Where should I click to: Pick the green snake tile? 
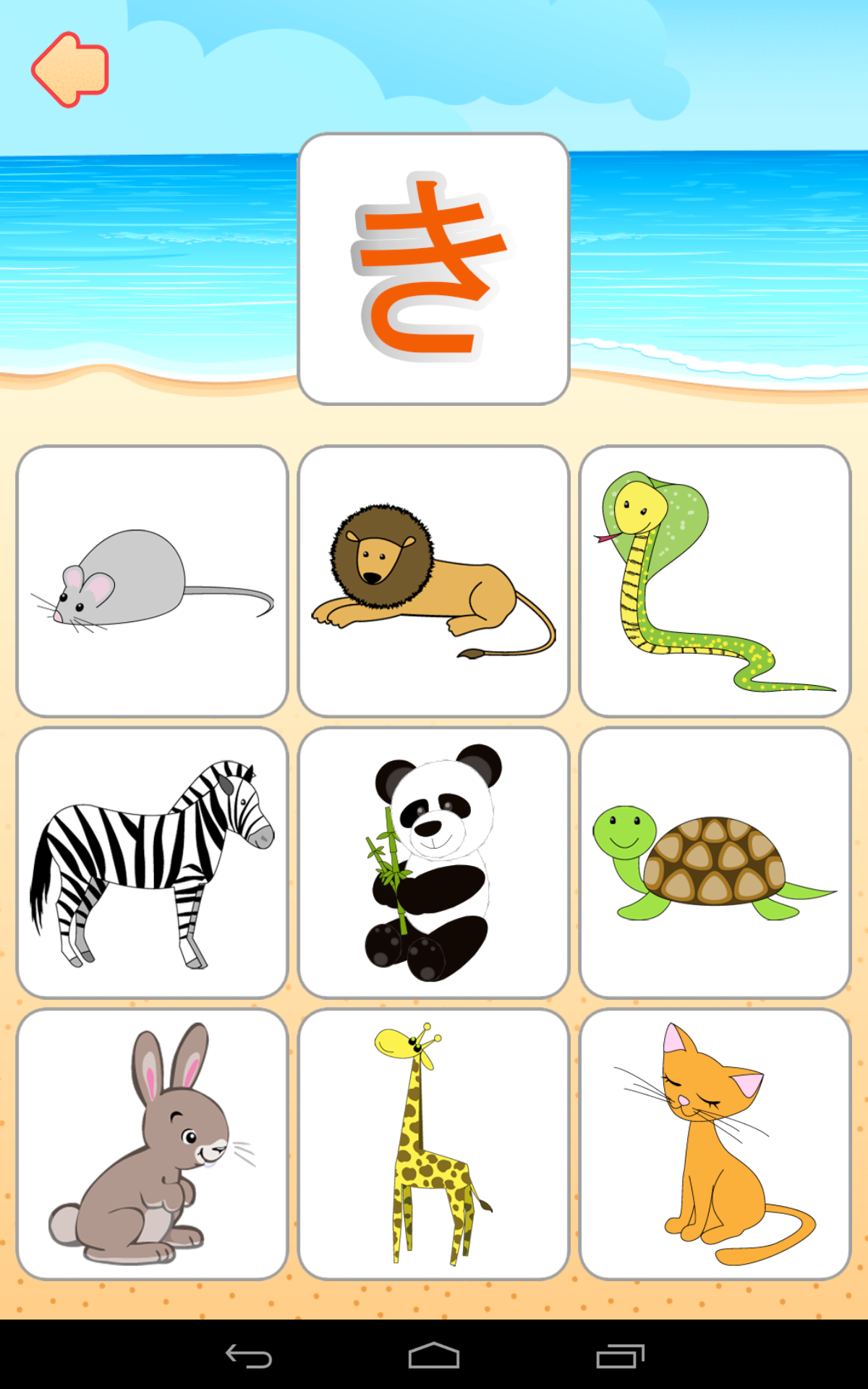[x=715, y=581]
